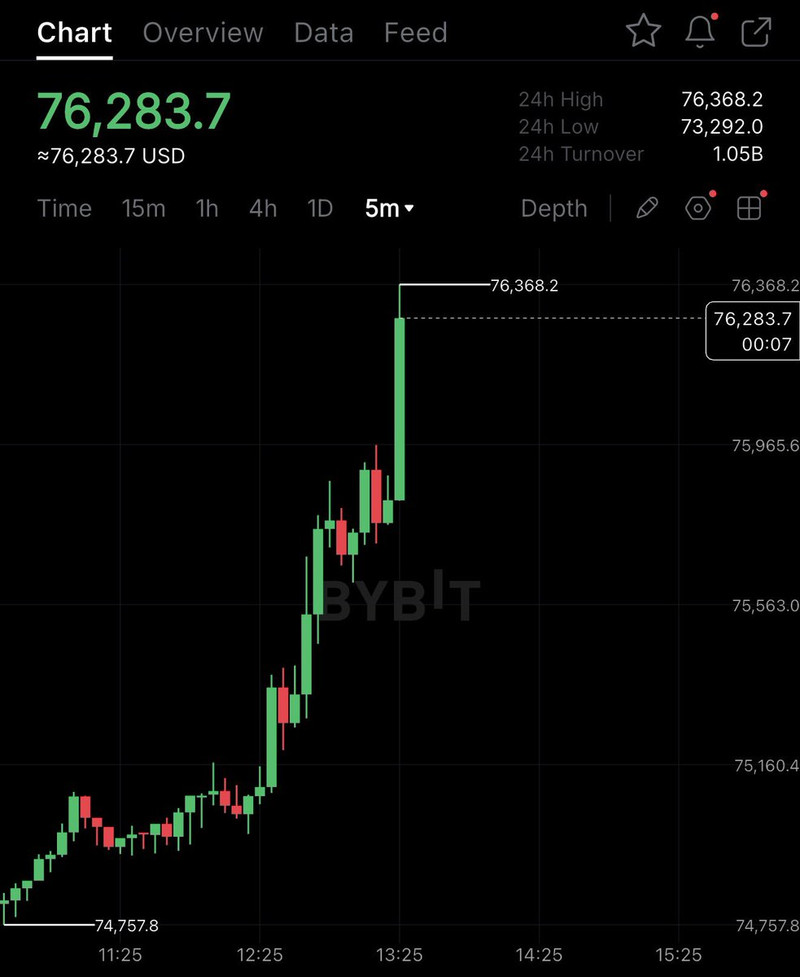
Task: Show the Depth chart
Action: point(554,208)
